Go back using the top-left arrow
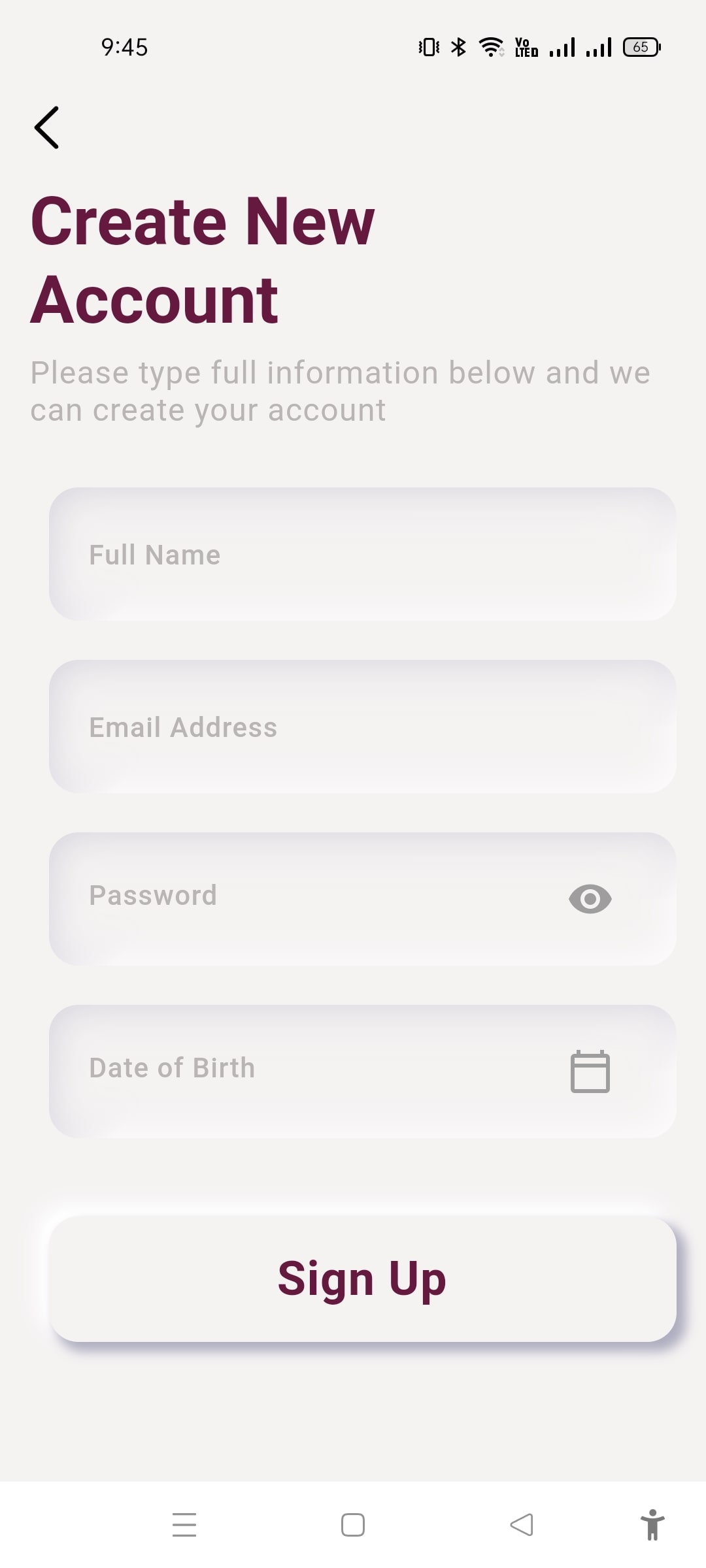The image size is (706, 1568). pos(47,128)
